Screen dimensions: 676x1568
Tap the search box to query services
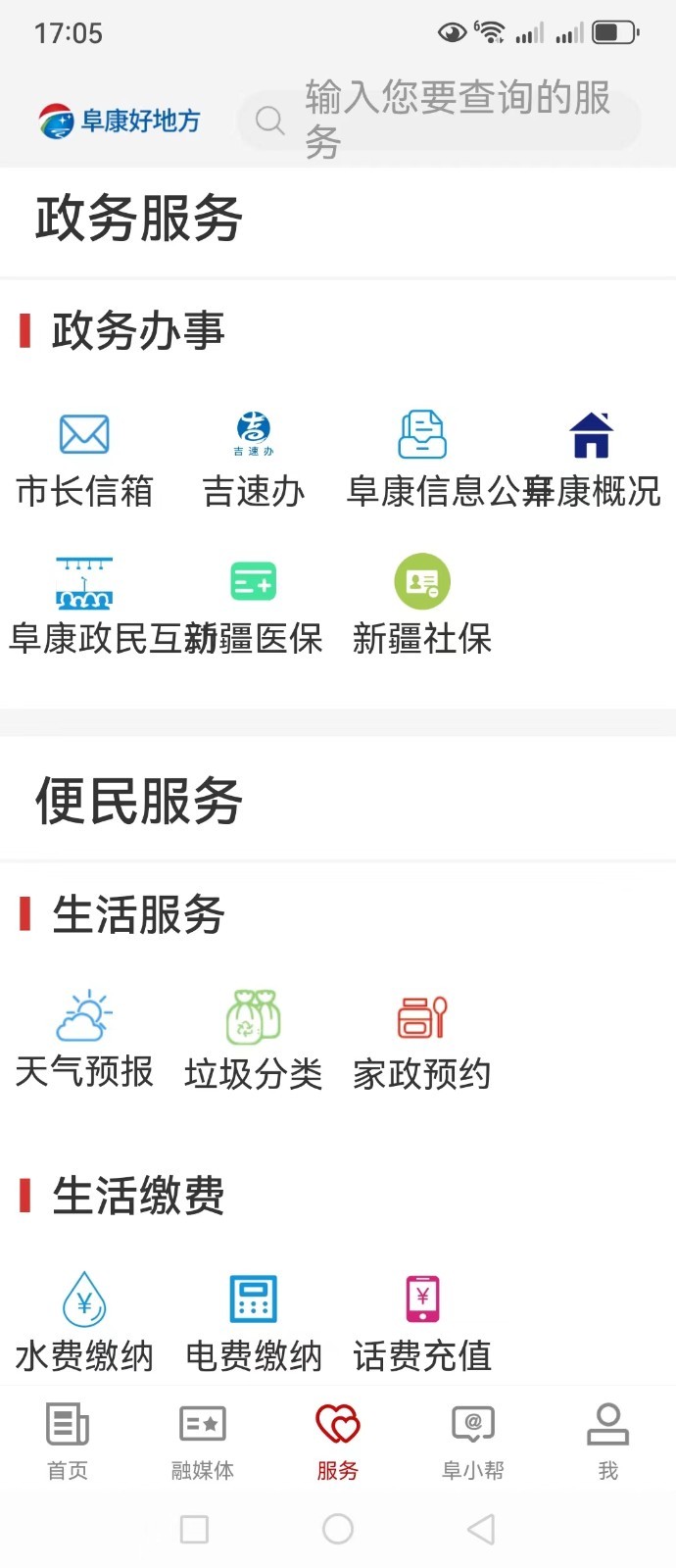tap(439, 121)
